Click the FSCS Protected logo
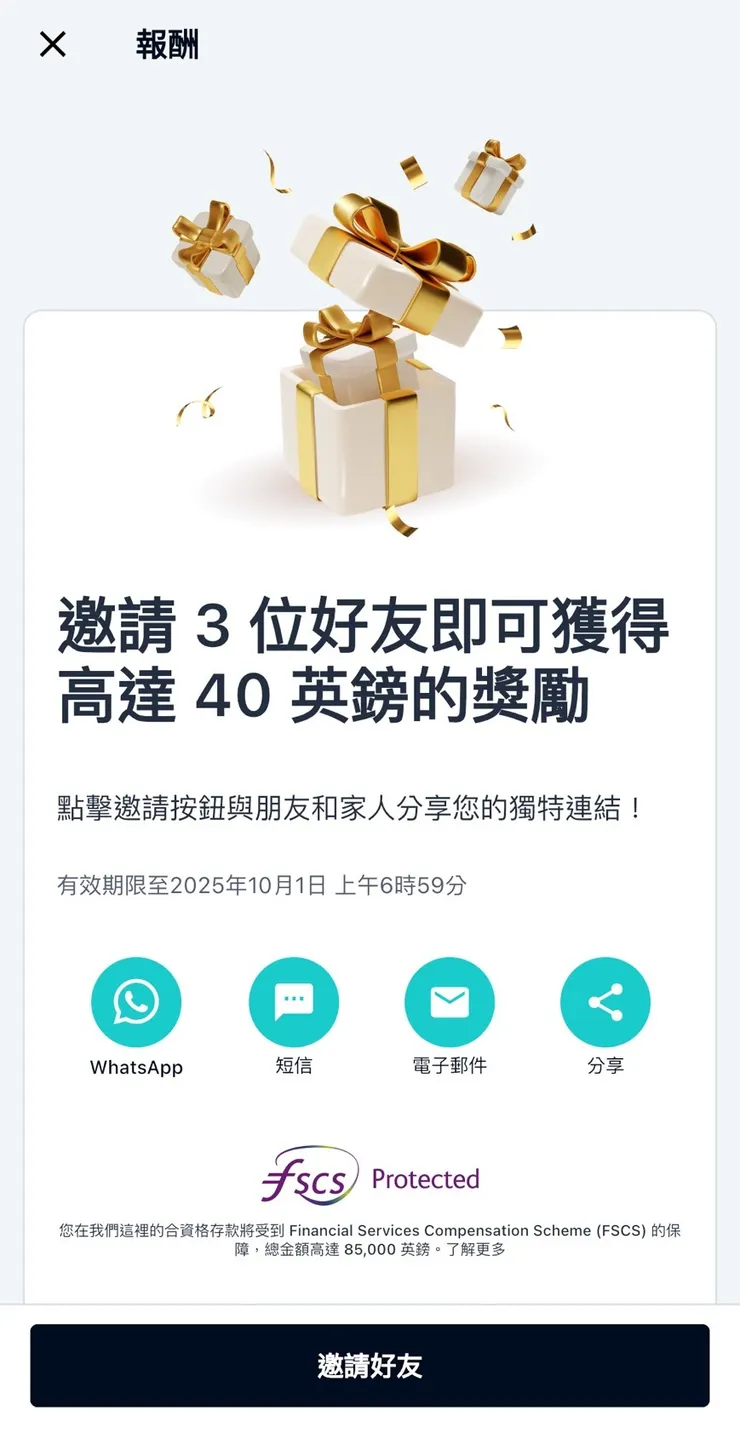The width and height of the screenshot is (740, 1432). (x=370, y=1179)
